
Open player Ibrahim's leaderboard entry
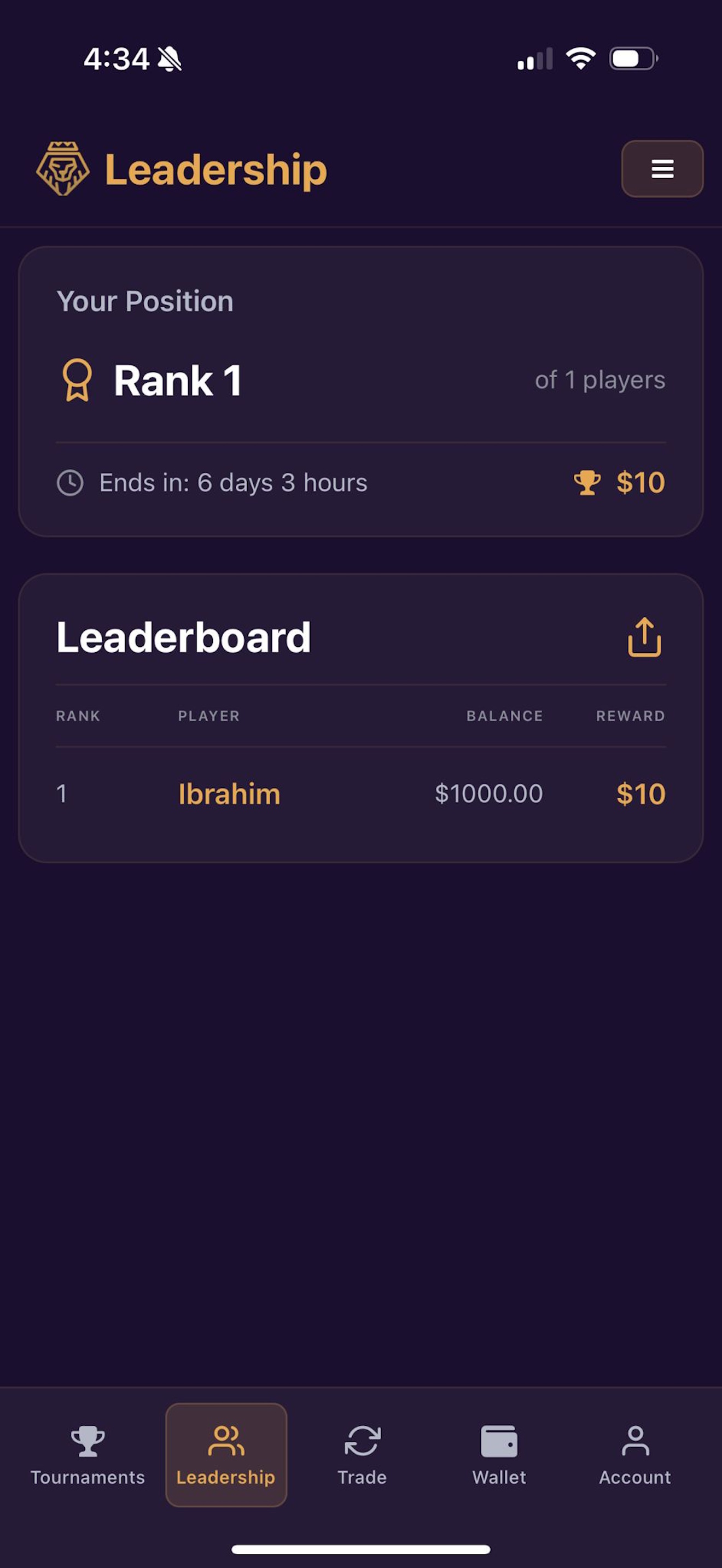[229, 794]
